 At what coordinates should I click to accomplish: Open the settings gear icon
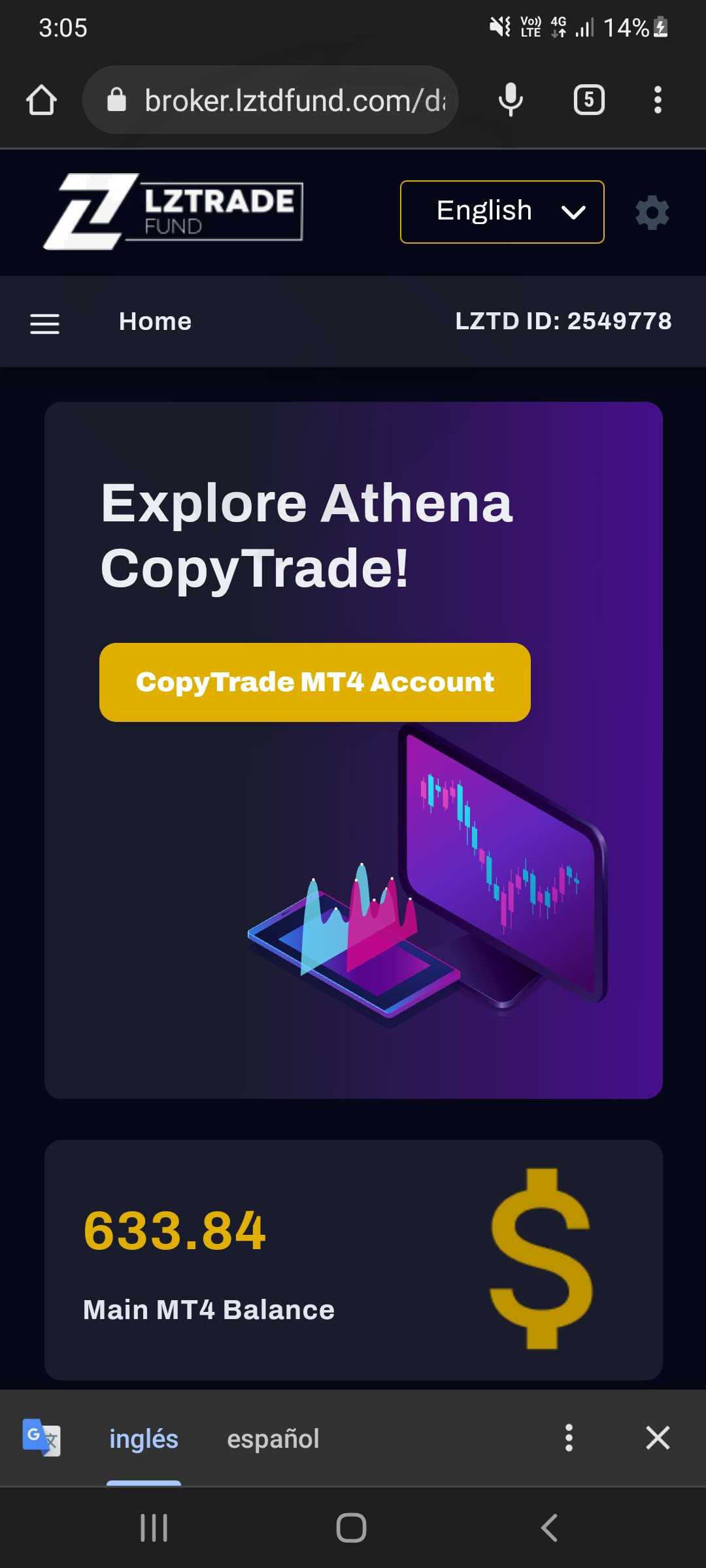[x=652, y=212]
